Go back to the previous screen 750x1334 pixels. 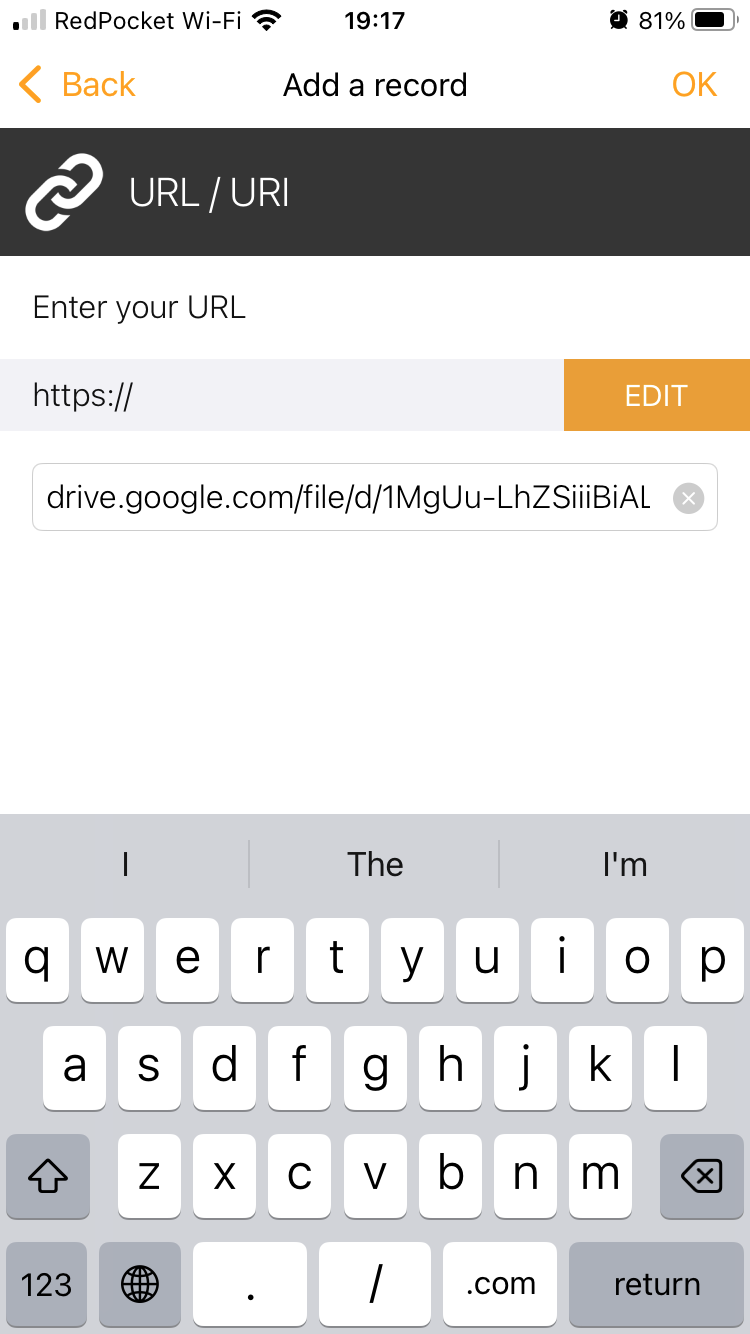pos(78,85)
